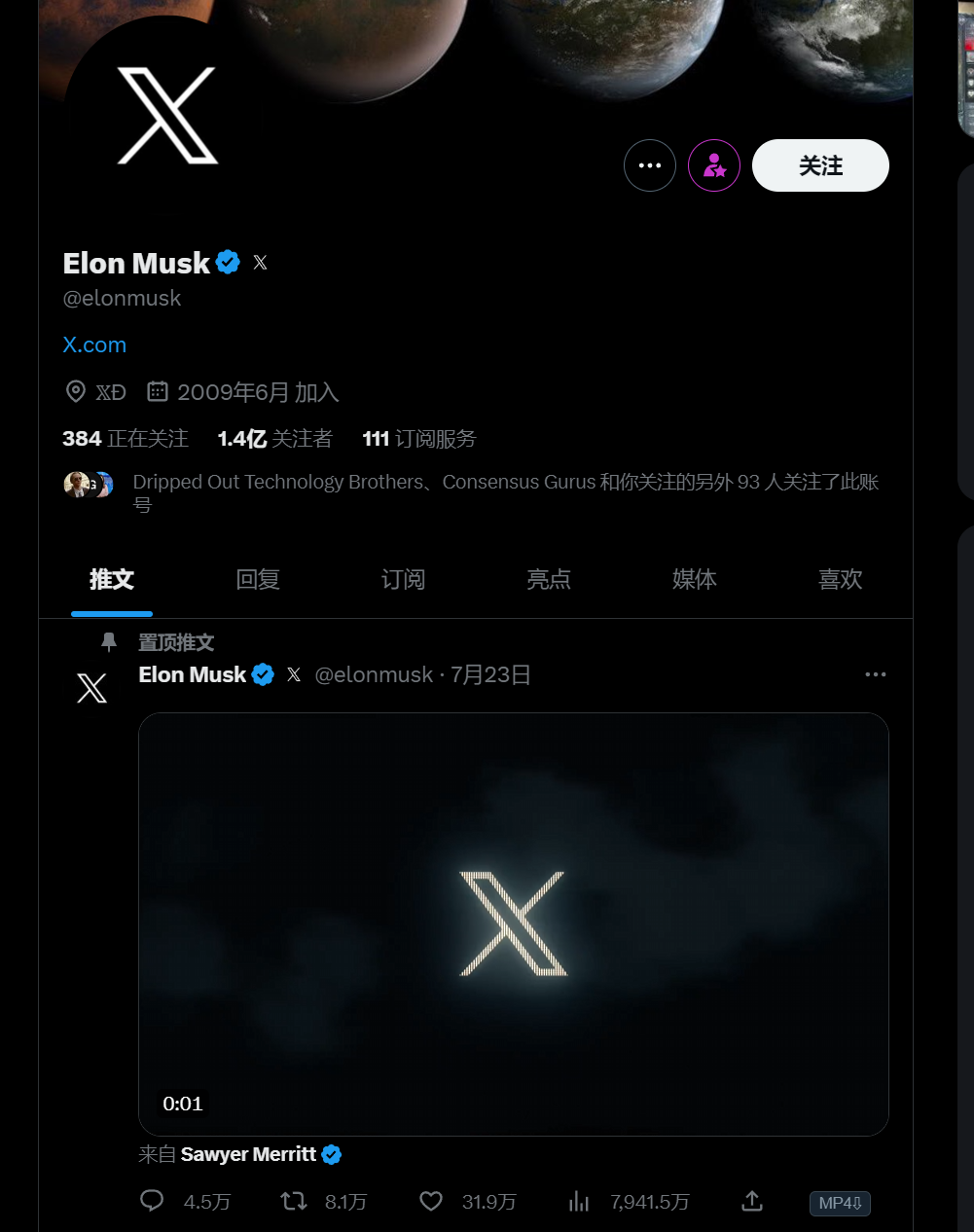See the mutual followers who follow this account
Image resolution: width=974 pixels, height=1232 pixels.
(x=505, y=483)
